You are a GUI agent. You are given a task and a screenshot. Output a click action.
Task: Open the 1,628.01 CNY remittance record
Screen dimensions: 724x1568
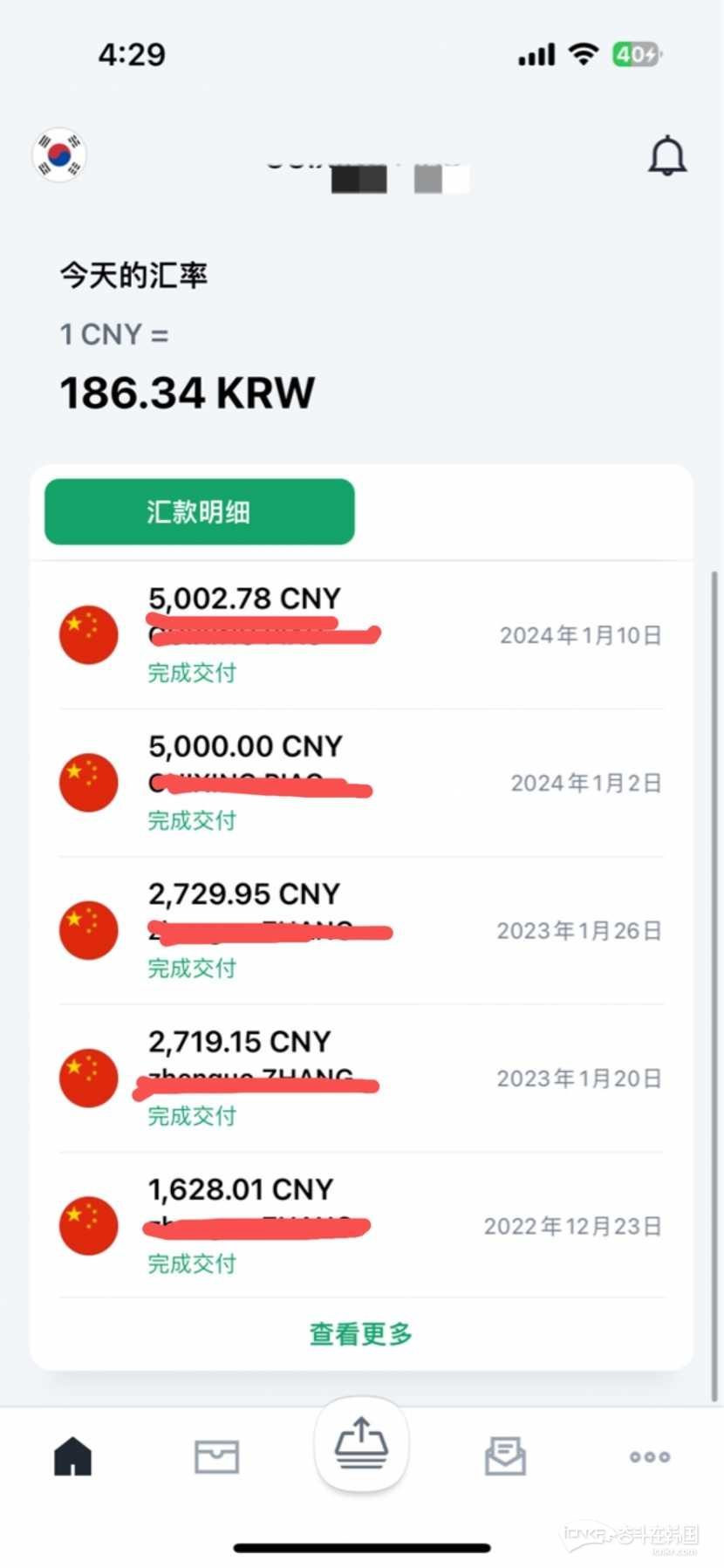(360, 1226)
